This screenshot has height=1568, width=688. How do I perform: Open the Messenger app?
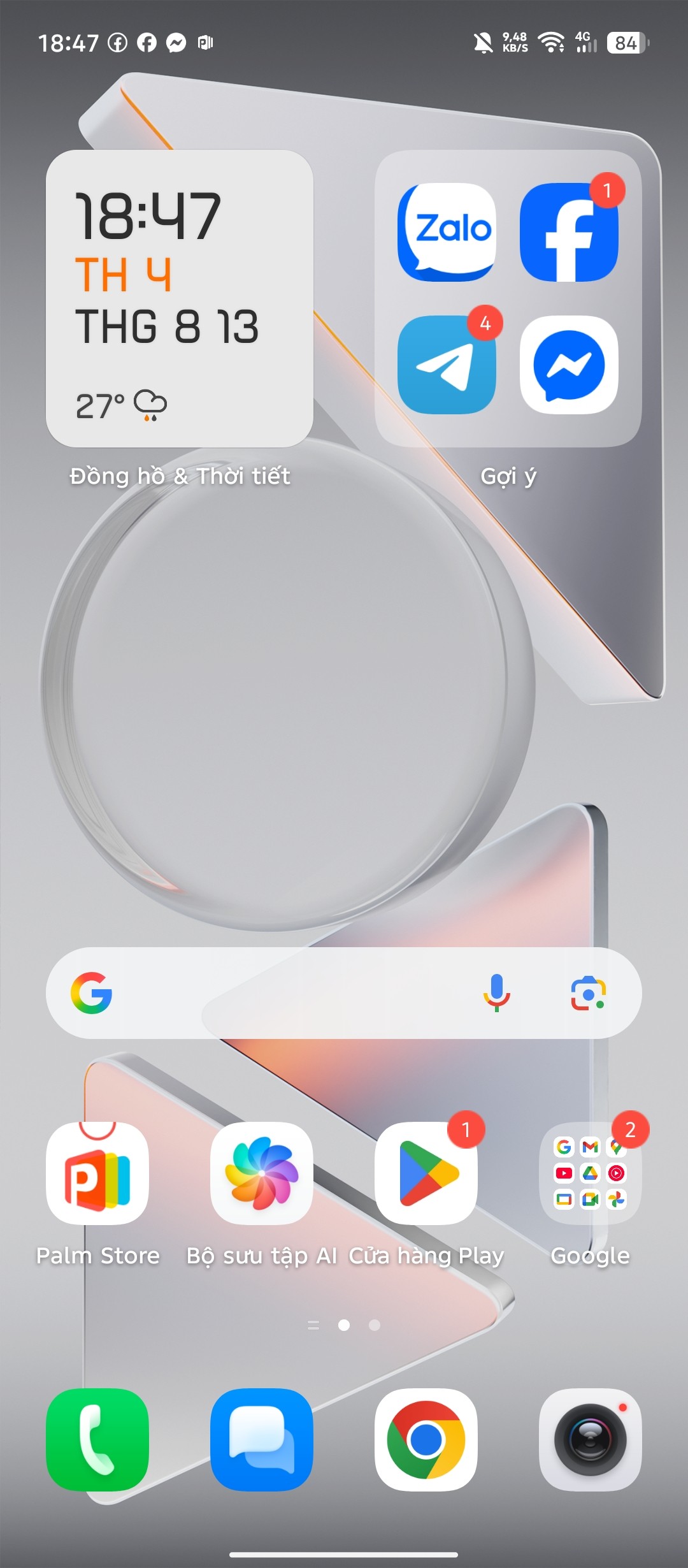coord(569,365)
